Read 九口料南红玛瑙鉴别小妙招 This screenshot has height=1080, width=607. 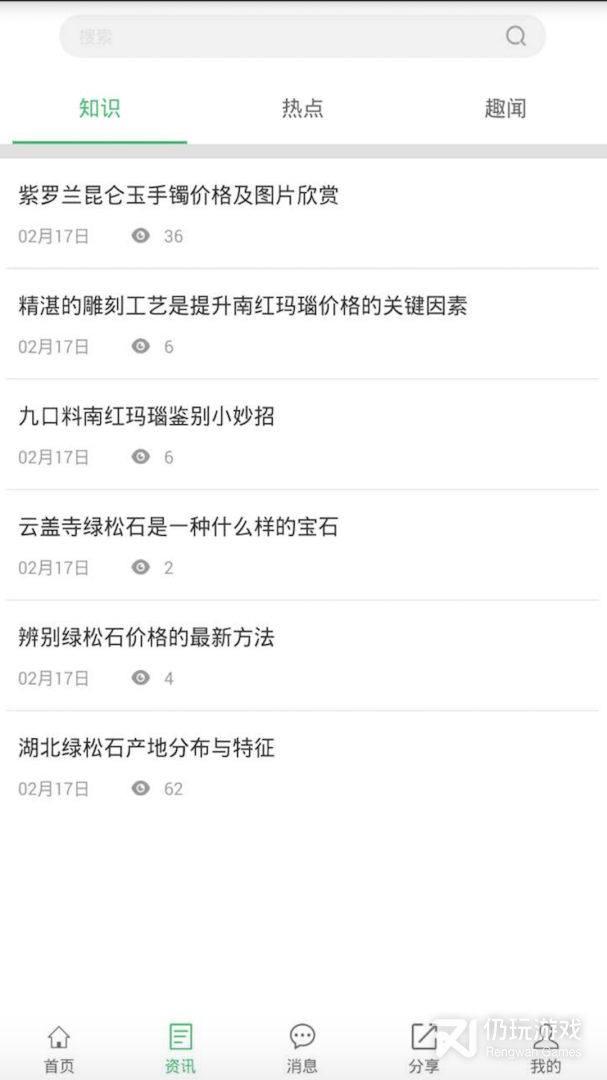(147, 417)
